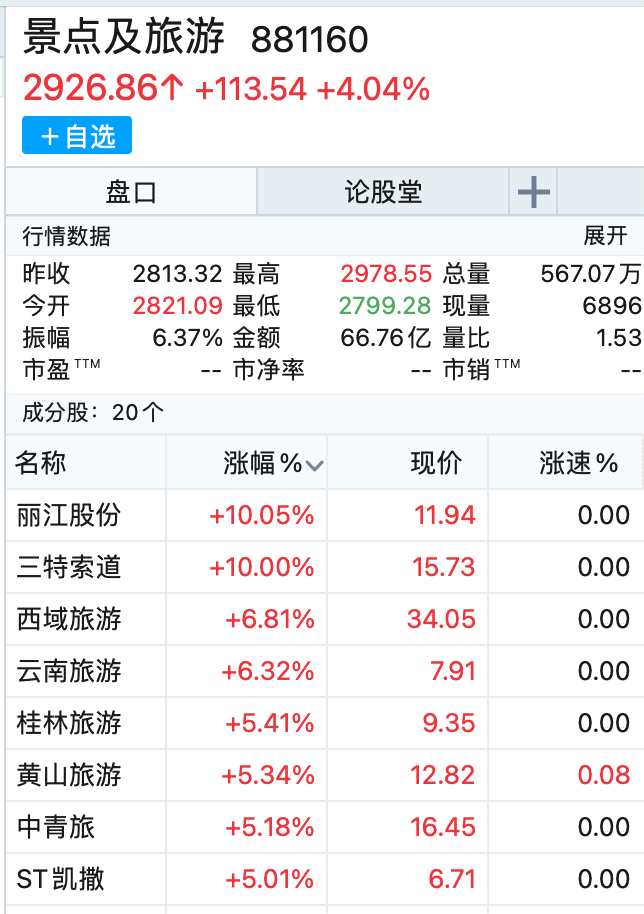
Task: Tap the 黄山旅游 row
Action: pyautogui.click(x=69, y=776)
